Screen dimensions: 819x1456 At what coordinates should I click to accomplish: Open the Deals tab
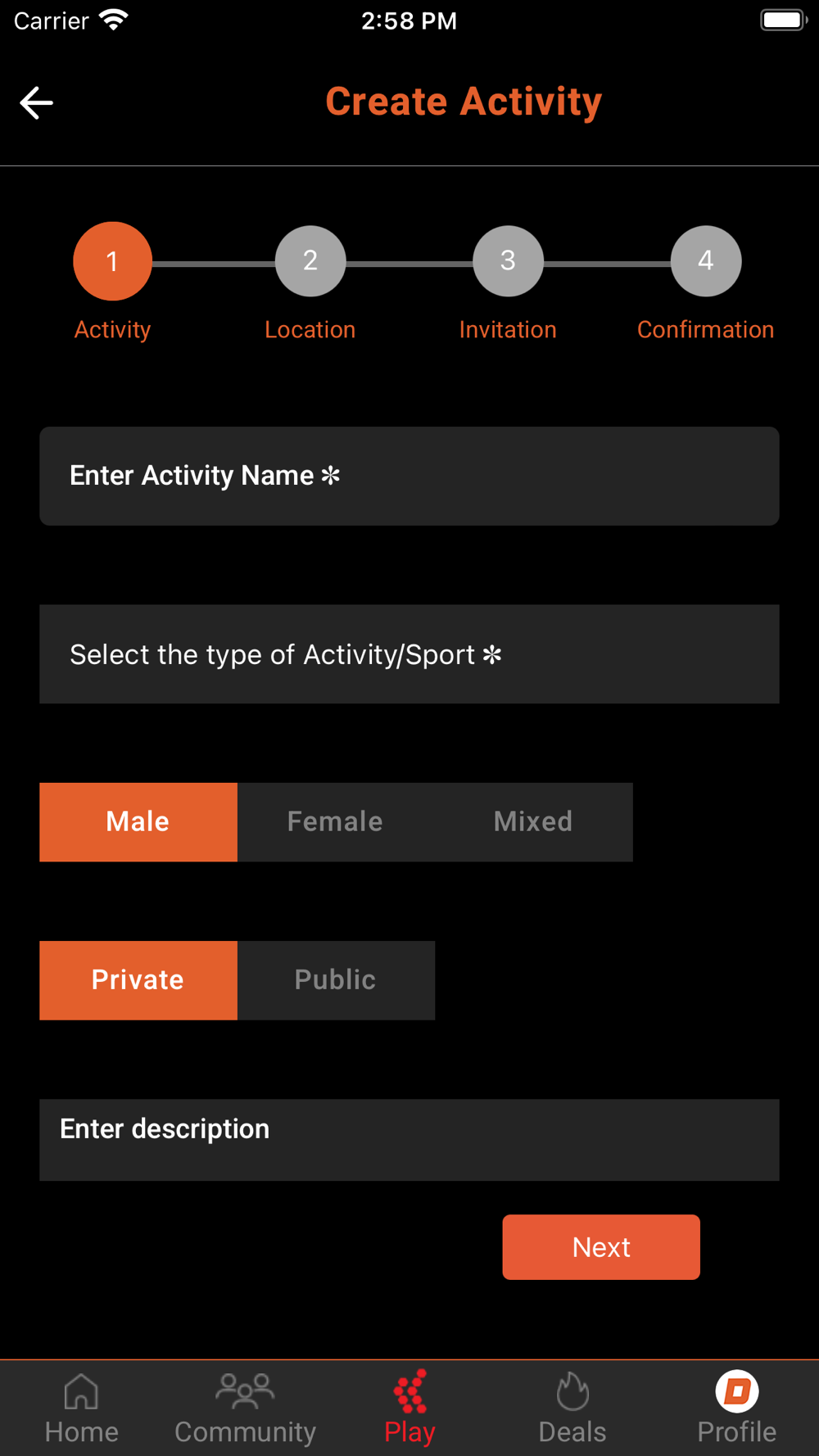point(572,1409)
